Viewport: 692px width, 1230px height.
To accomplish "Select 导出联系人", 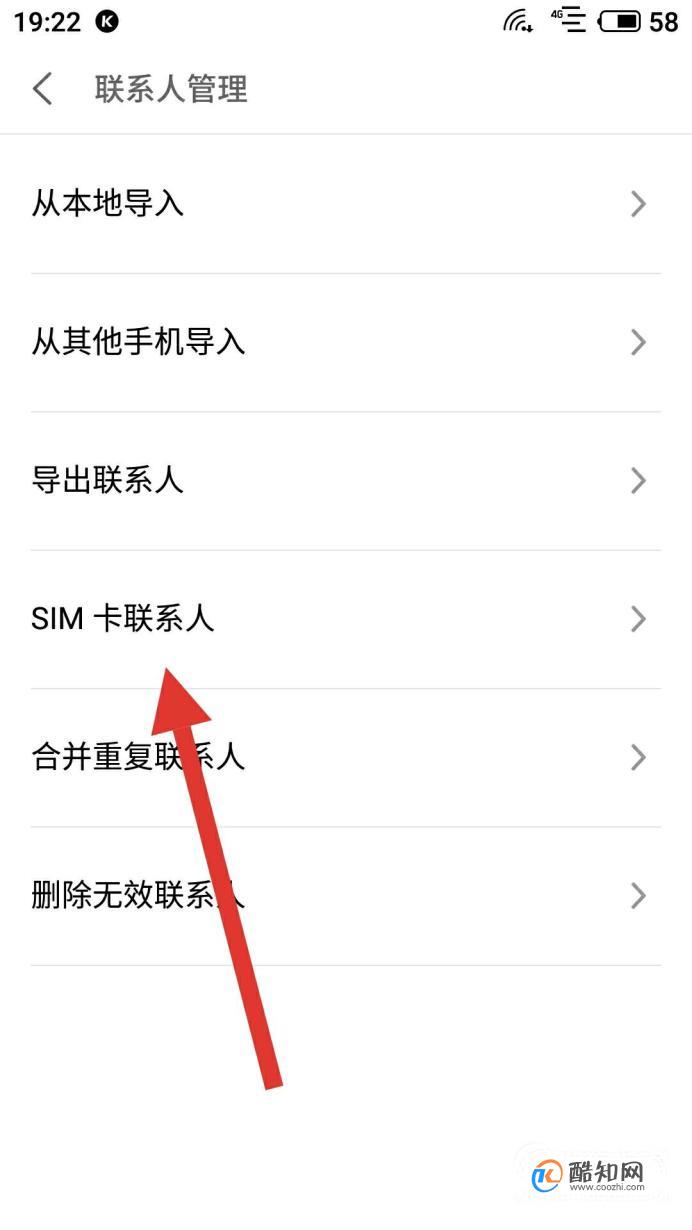I will coord(346,481).
